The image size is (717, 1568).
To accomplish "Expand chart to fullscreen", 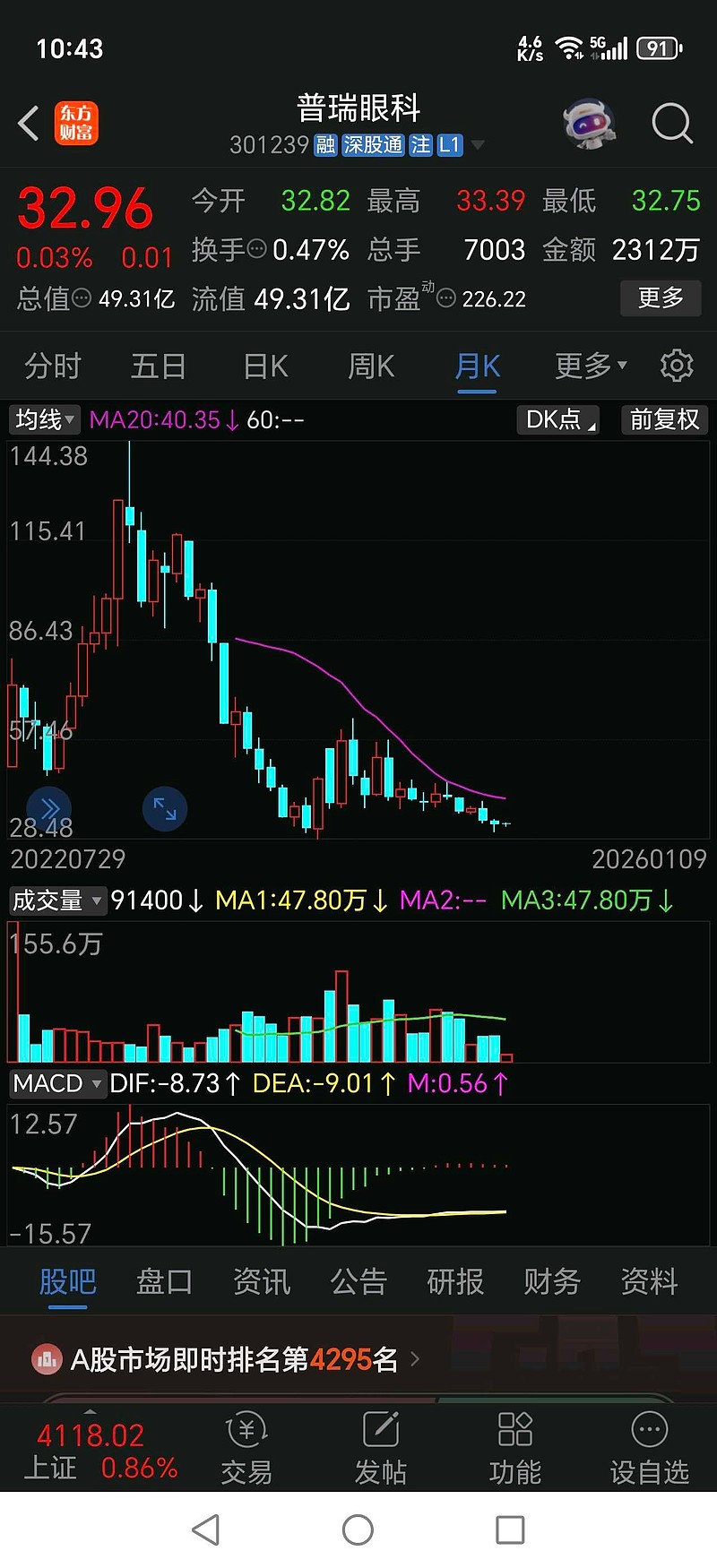I will coord(165,808).
